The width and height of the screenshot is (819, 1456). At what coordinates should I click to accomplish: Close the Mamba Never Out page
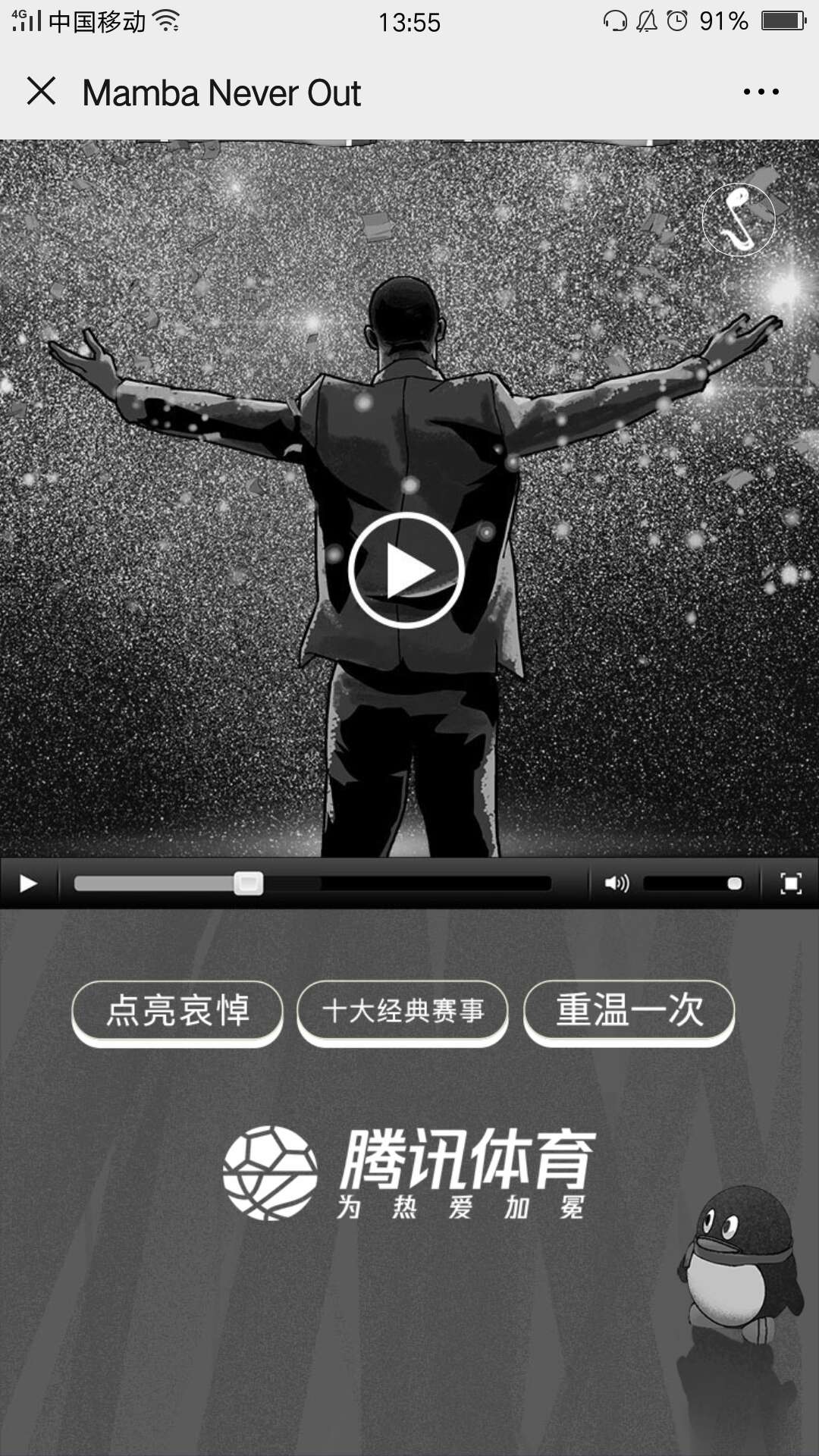(41, 92)
